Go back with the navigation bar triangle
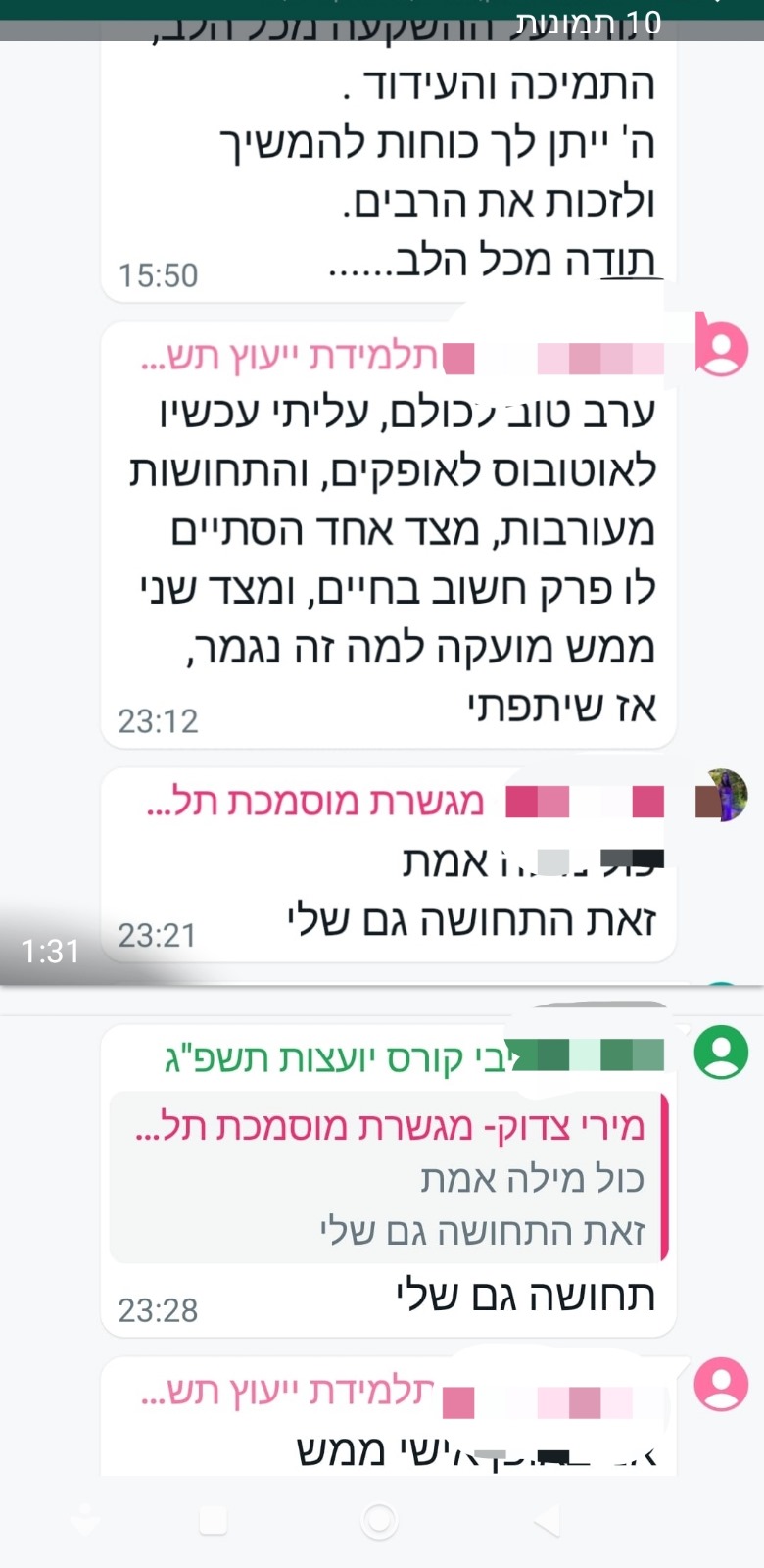The width and height of the screenshot is (764, 1568). [547, 1520]
